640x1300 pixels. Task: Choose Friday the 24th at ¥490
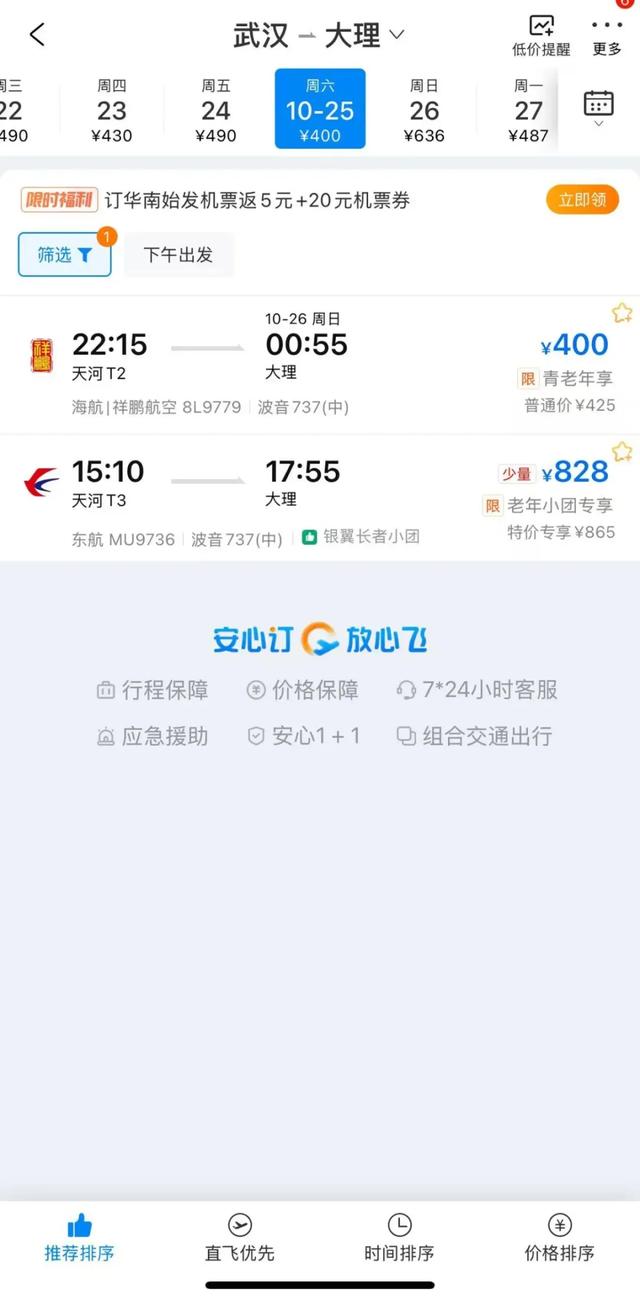(x=216, y=110)
